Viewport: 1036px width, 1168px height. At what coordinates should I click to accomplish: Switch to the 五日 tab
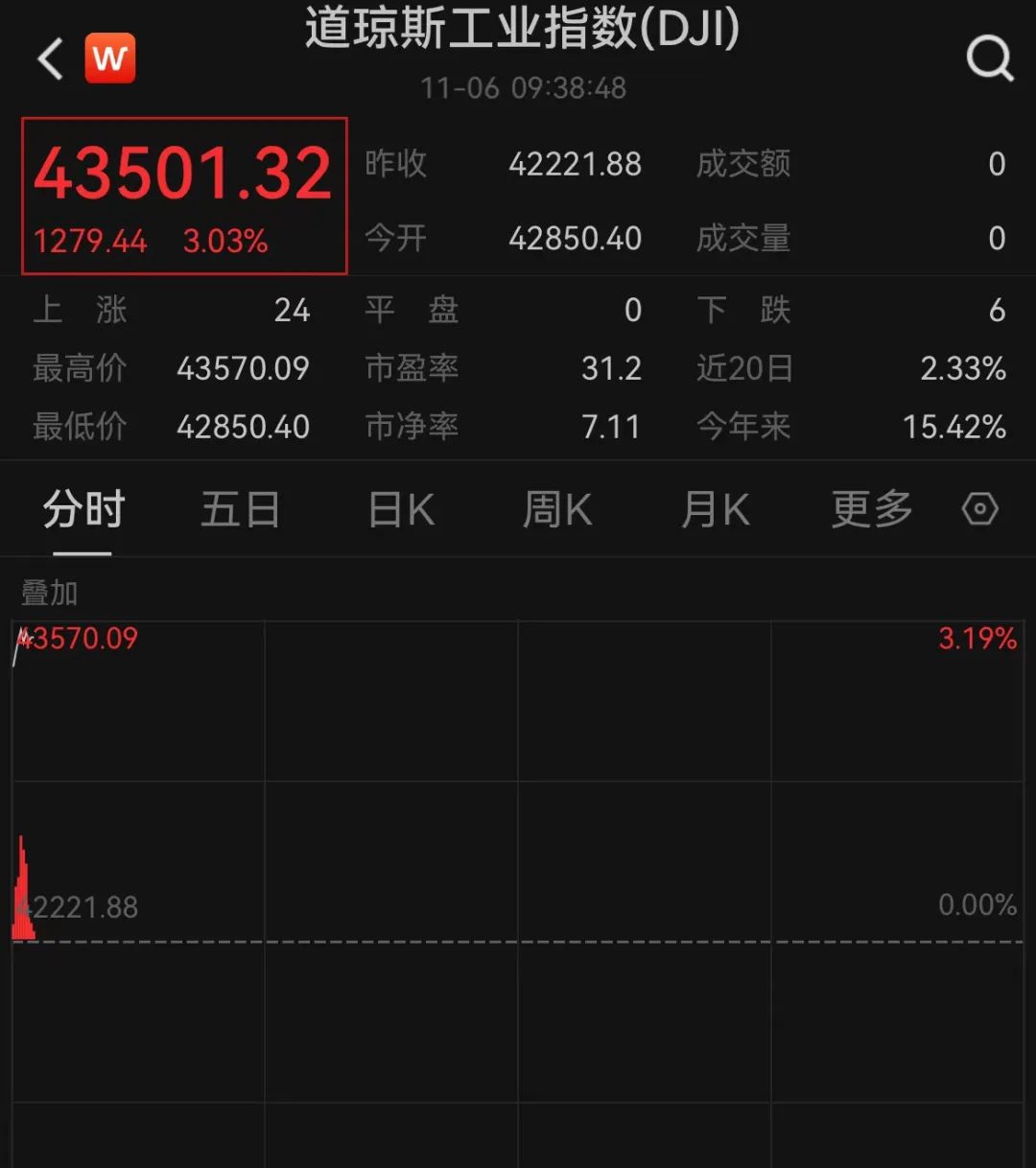(x=240, y=509)
